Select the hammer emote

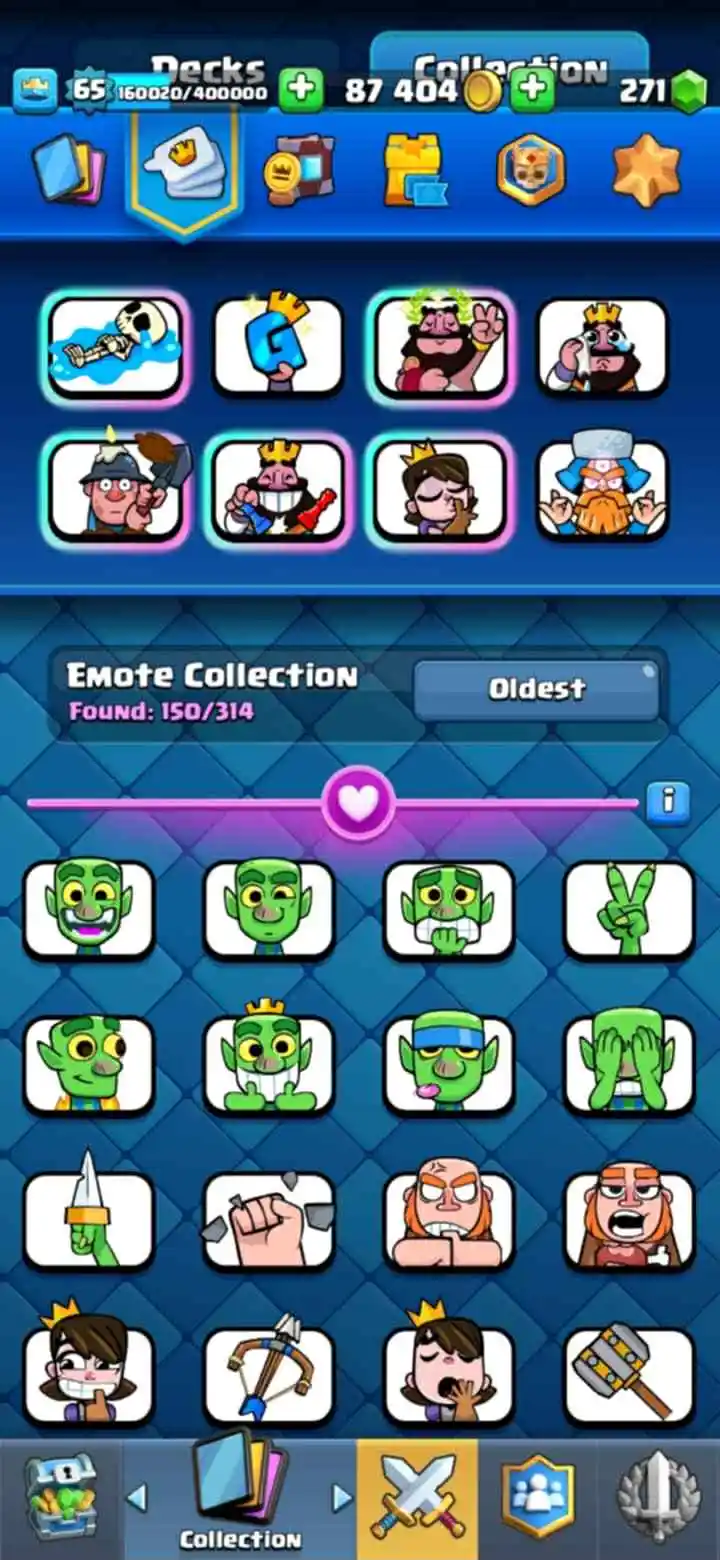coord(629,1375)
